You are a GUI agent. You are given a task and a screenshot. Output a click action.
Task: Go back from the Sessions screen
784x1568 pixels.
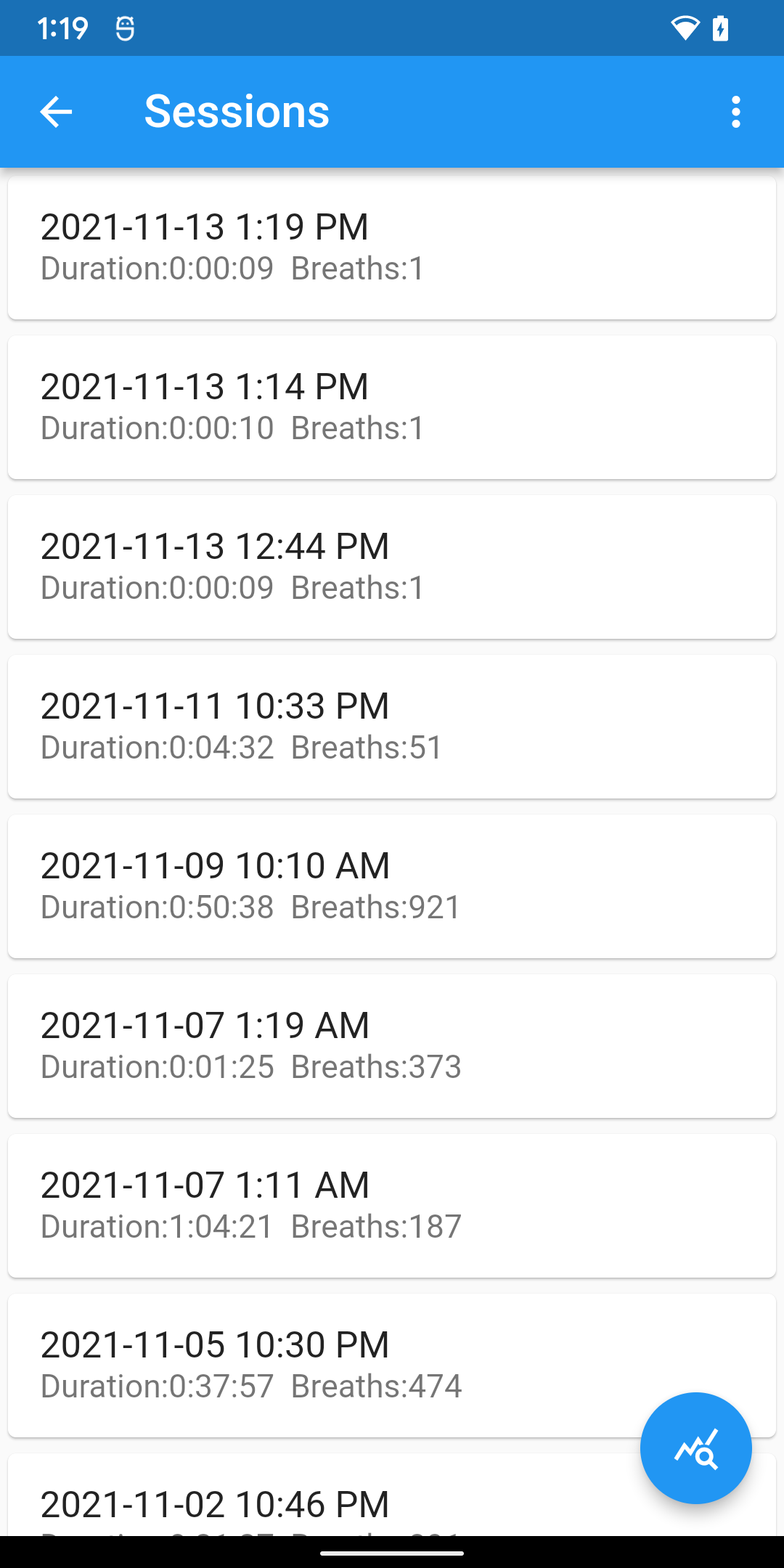point(56,112)
